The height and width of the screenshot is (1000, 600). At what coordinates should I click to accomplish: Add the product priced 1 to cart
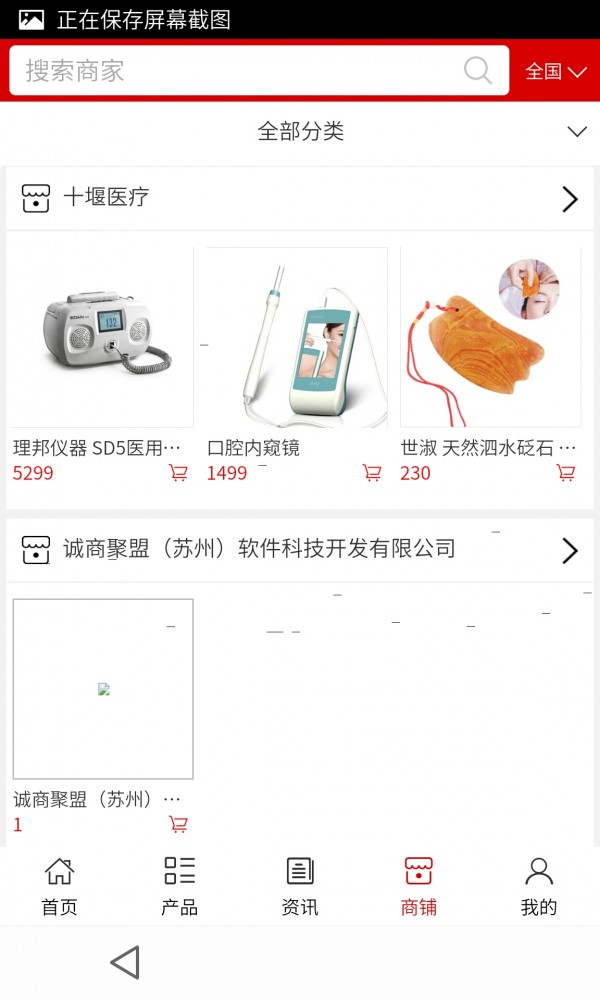(178, 825)
